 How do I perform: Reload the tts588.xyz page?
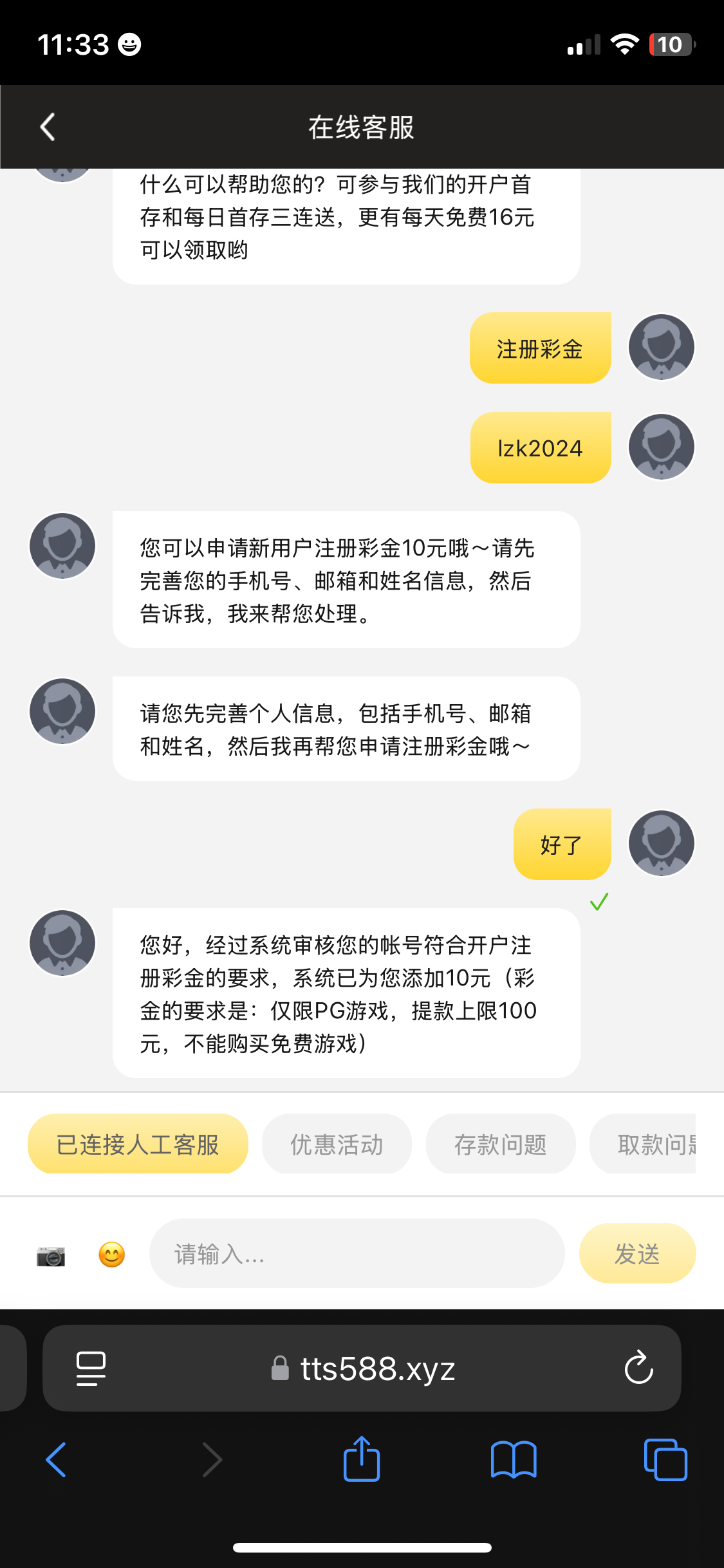pyautogui.click(x=638, y=1368)
